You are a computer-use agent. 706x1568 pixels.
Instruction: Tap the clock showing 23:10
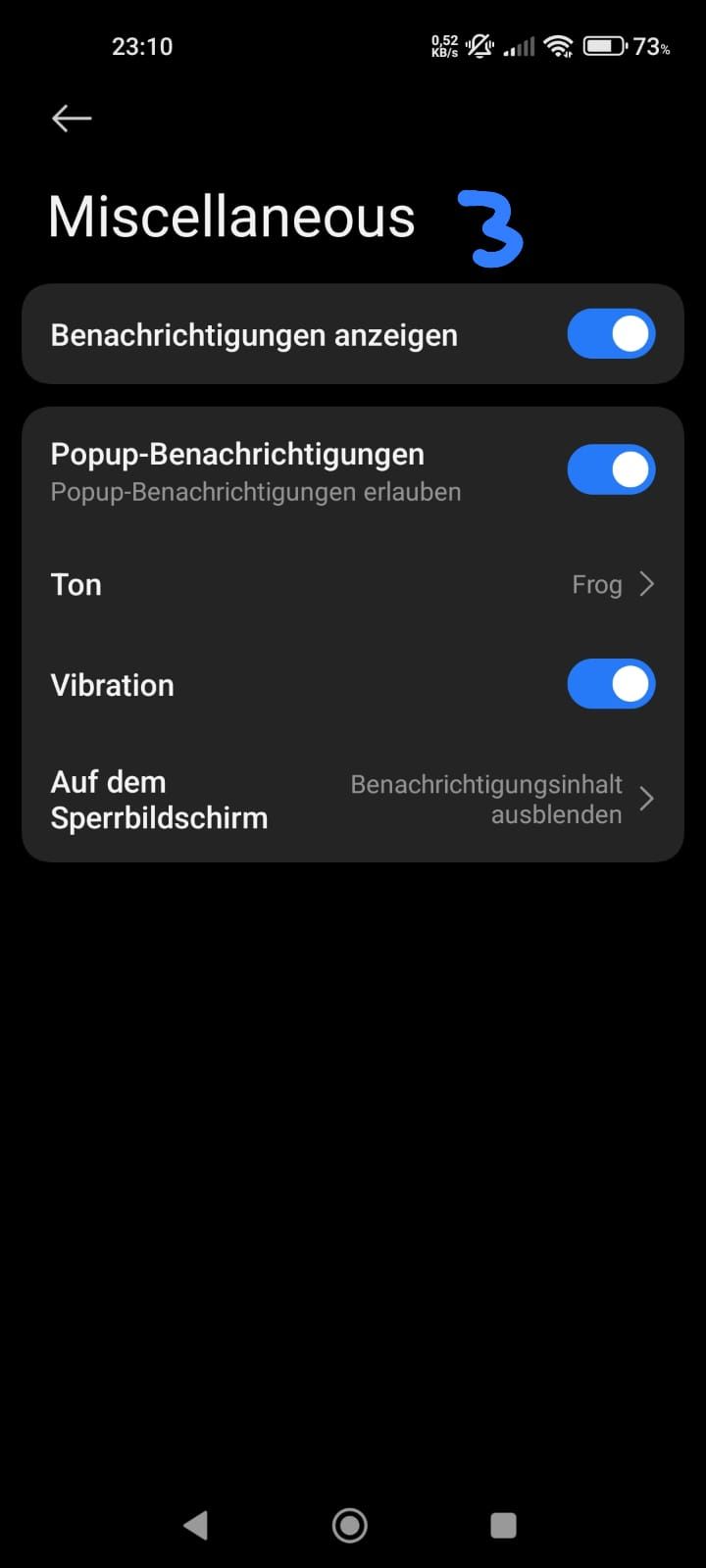143,45
